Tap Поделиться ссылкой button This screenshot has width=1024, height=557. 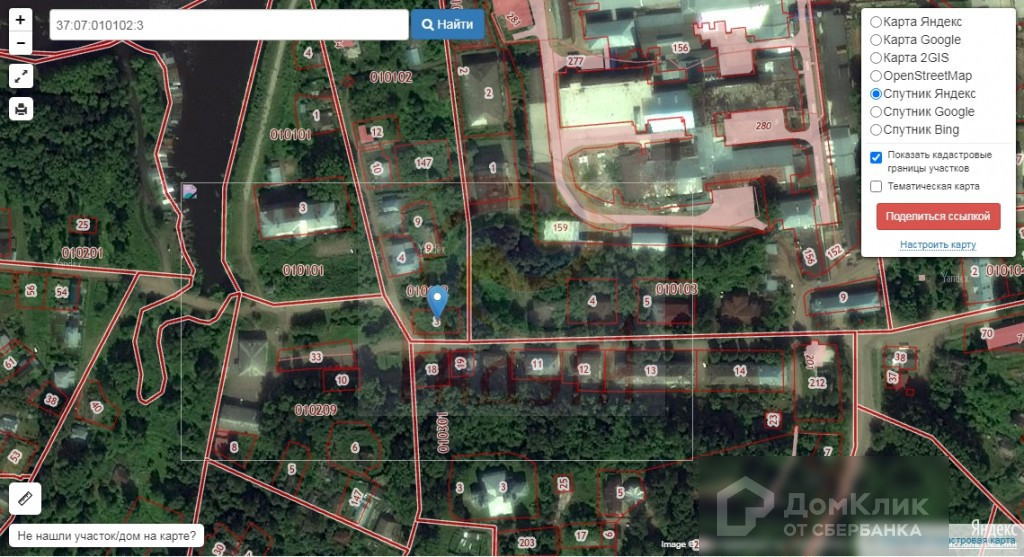point(938,216)
